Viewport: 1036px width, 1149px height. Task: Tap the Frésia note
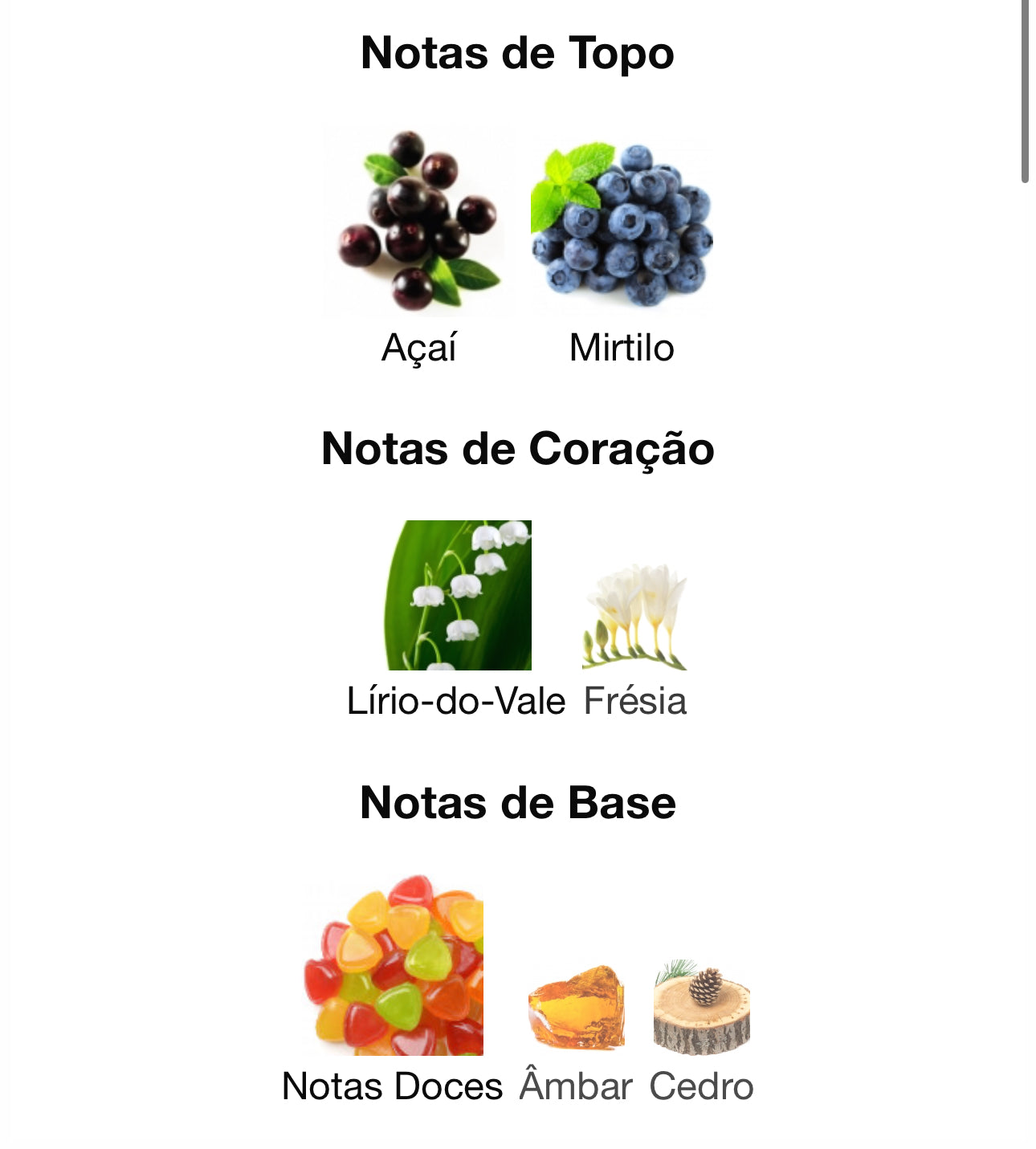(x=634, y=618)
